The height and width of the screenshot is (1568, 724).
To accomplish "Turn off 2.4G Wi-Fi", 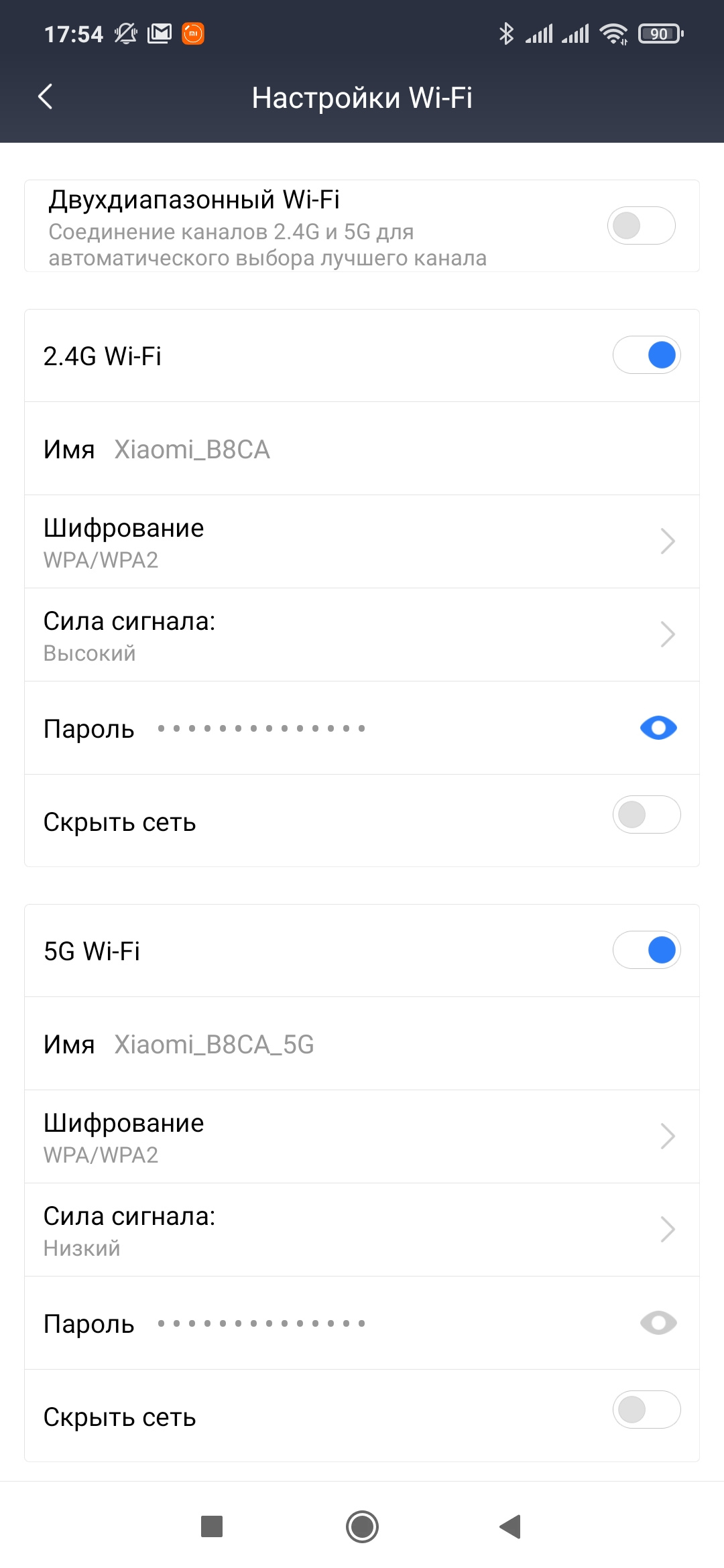I will [646, 355].
